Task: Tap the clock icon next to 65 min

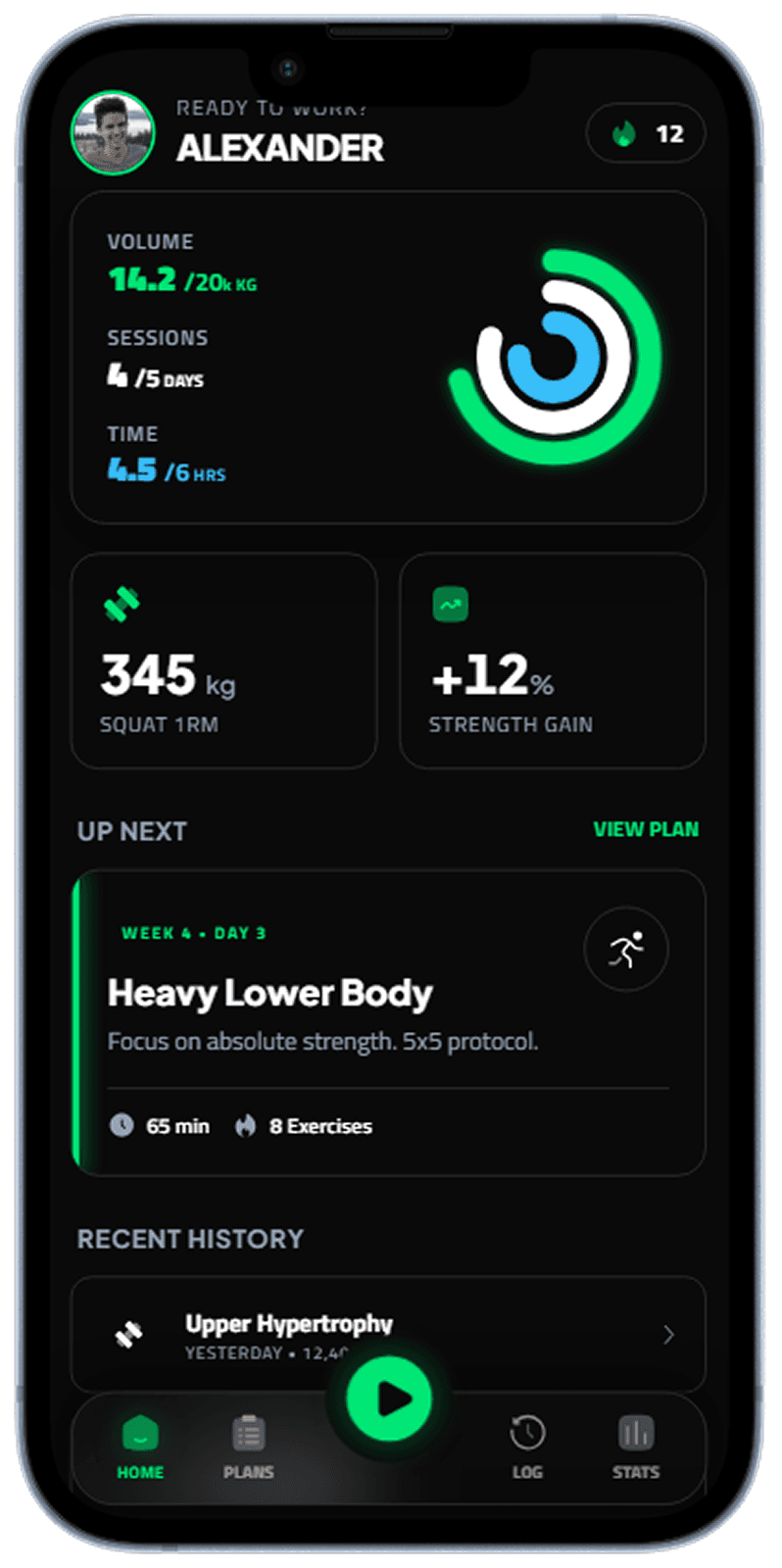Action: [x=122, y=1125]
